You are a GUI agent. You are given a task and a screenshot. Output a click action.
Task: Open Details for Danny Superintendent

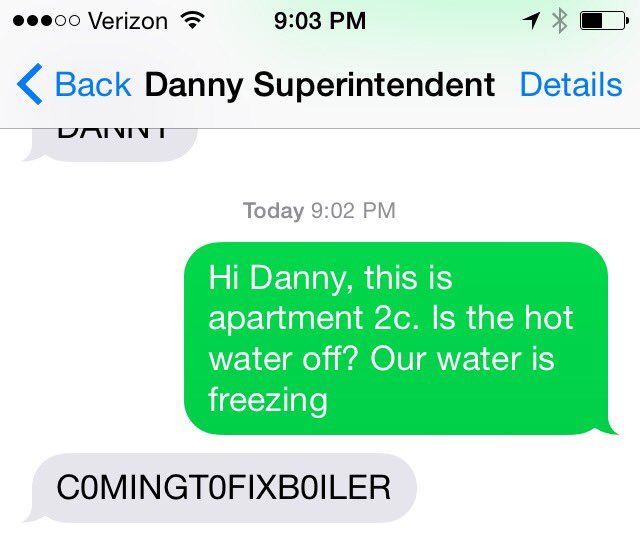[570, 85]
